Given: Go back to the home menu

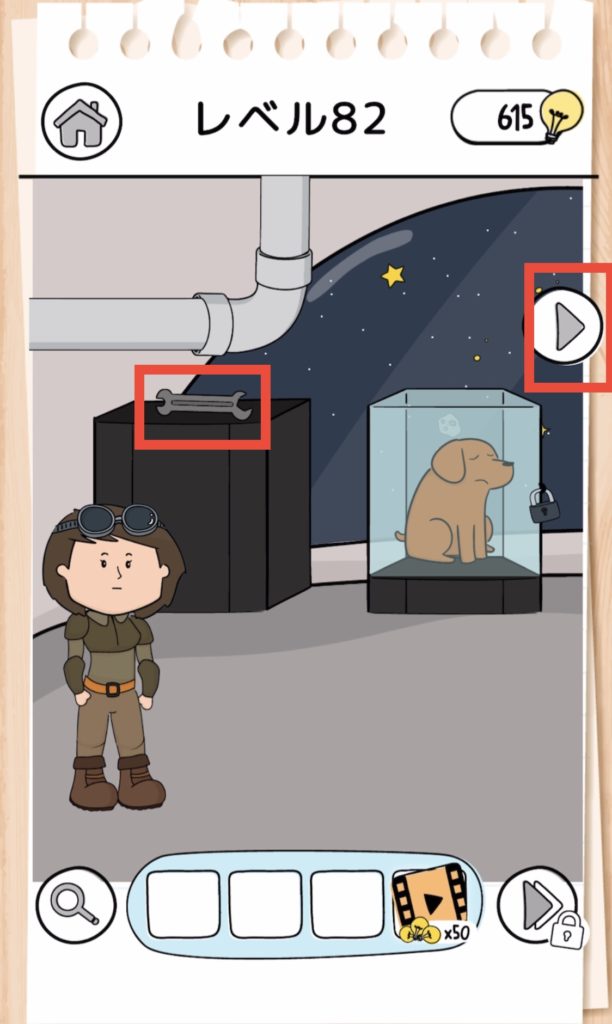Looking at the screenshot, I should point(81,122).
